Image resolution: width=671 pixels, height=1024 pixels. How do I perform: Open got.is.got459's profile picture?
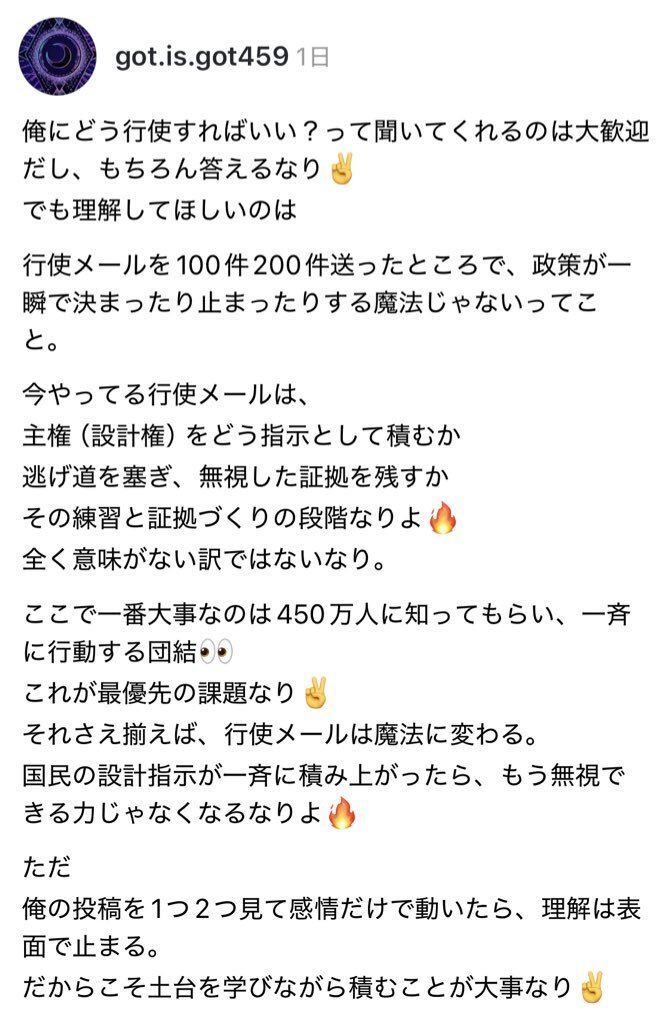[57, 57]
